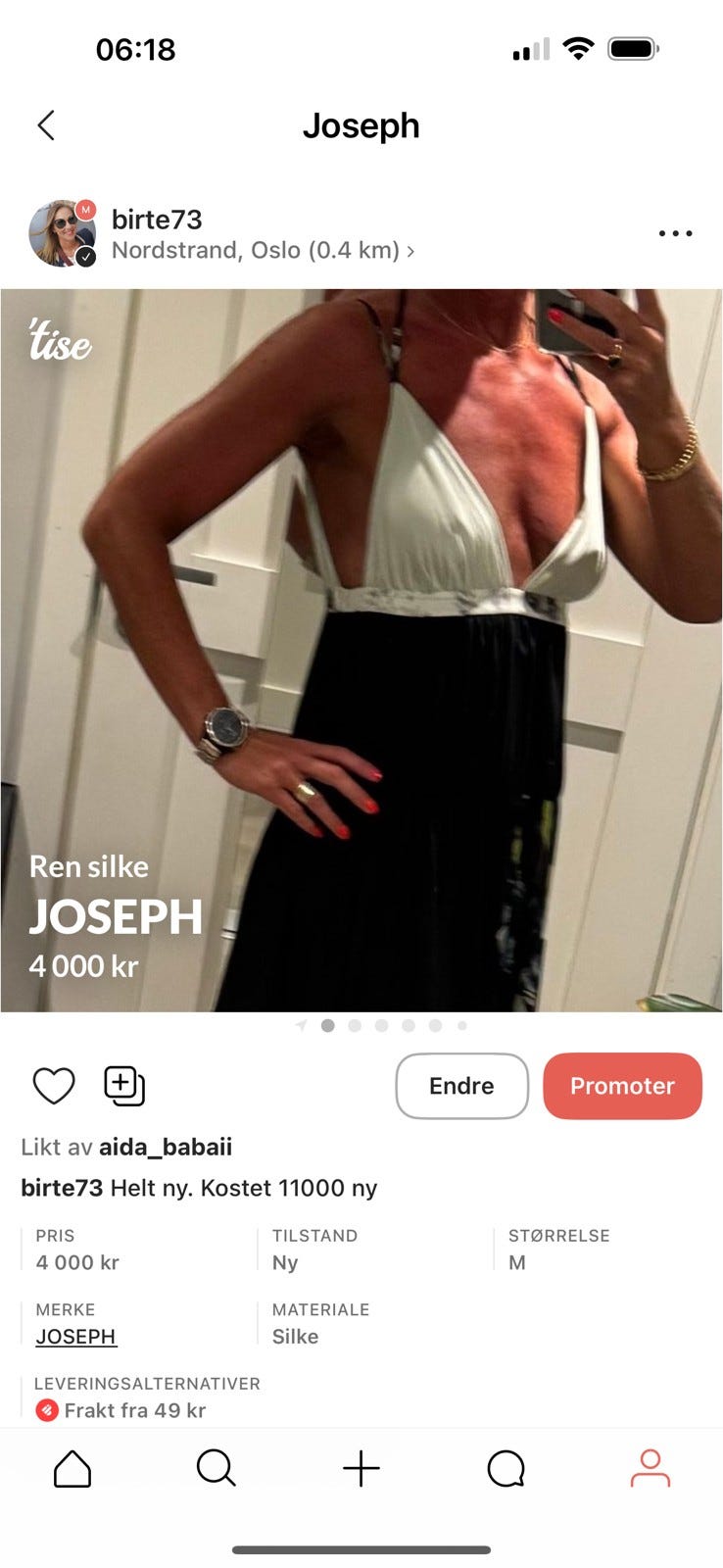Open location details for Nordstrand, Oslo
723x1568 pixels.
[x=263, y=250]
